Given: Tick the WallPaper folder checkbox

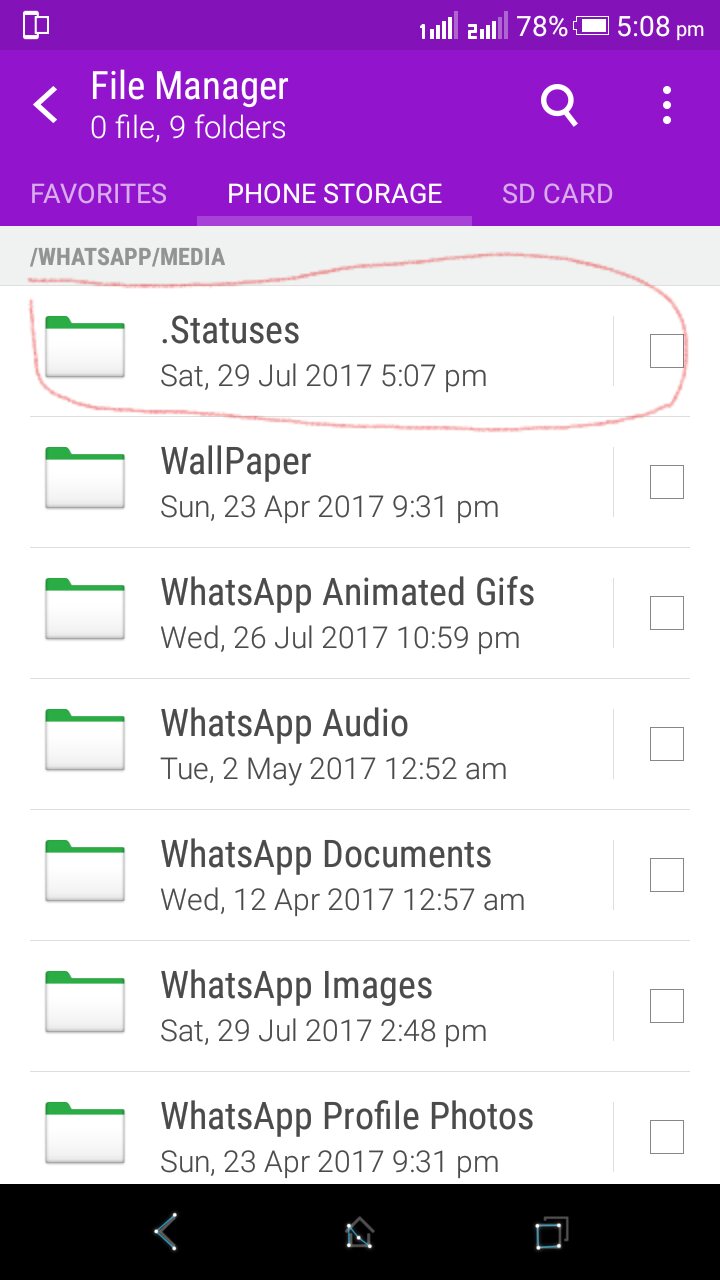Looking at the screenshot, I should click(667, 482).
